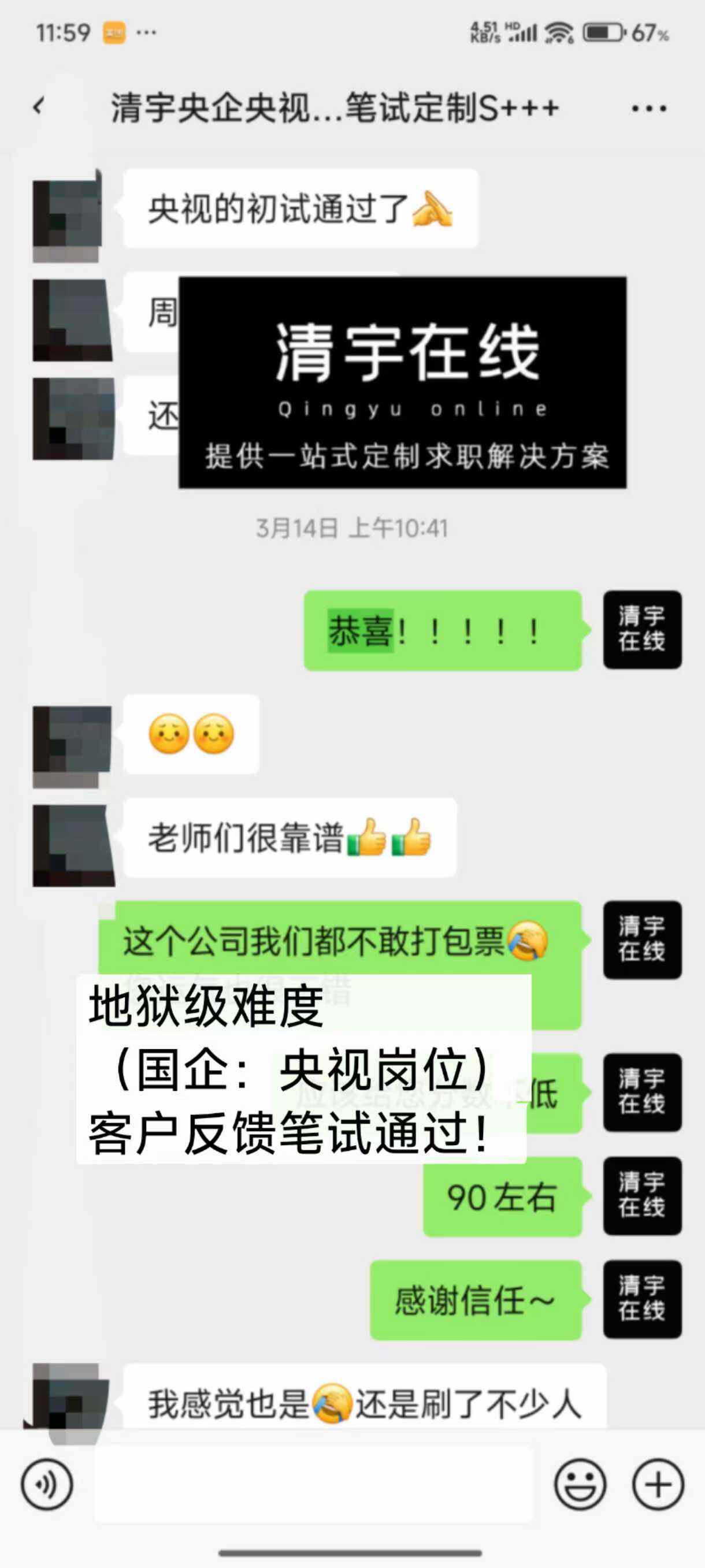The height and width of the screenshot is (1568, 705).
Task: View 清宇在线 avatar next to 恭喜 message
Action: (641, 629)
